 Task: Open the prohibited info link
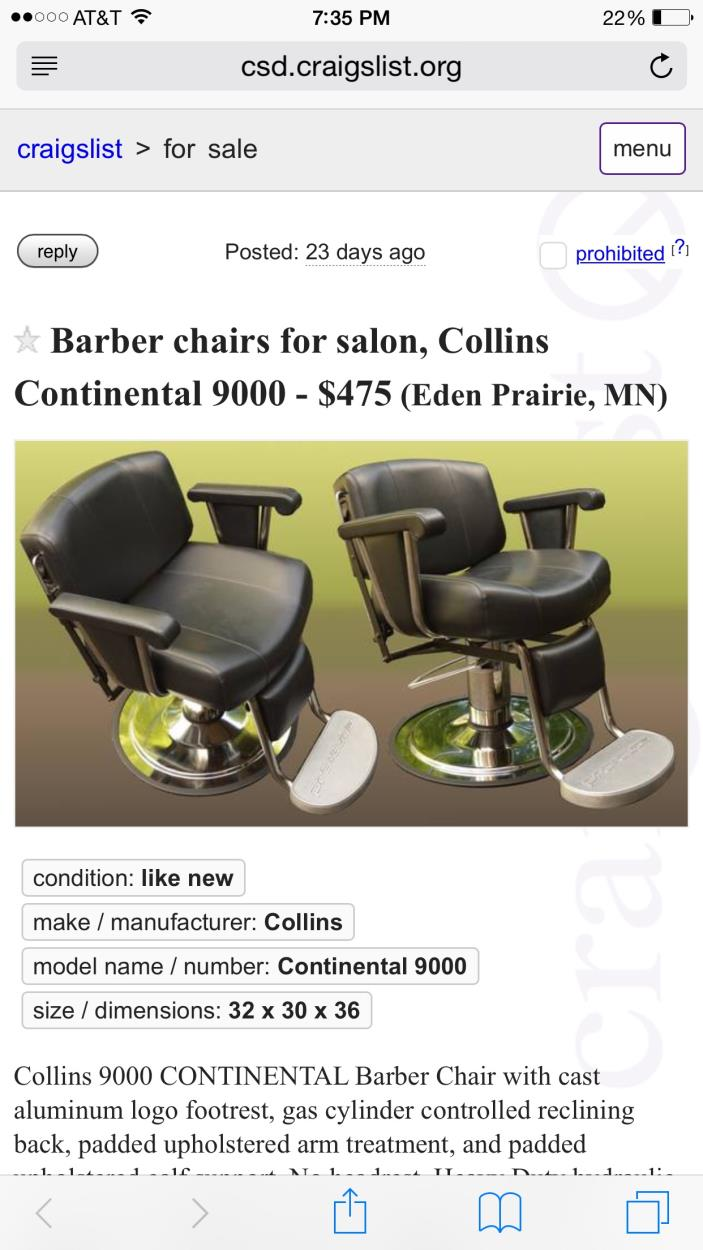[x=620, y=254]
